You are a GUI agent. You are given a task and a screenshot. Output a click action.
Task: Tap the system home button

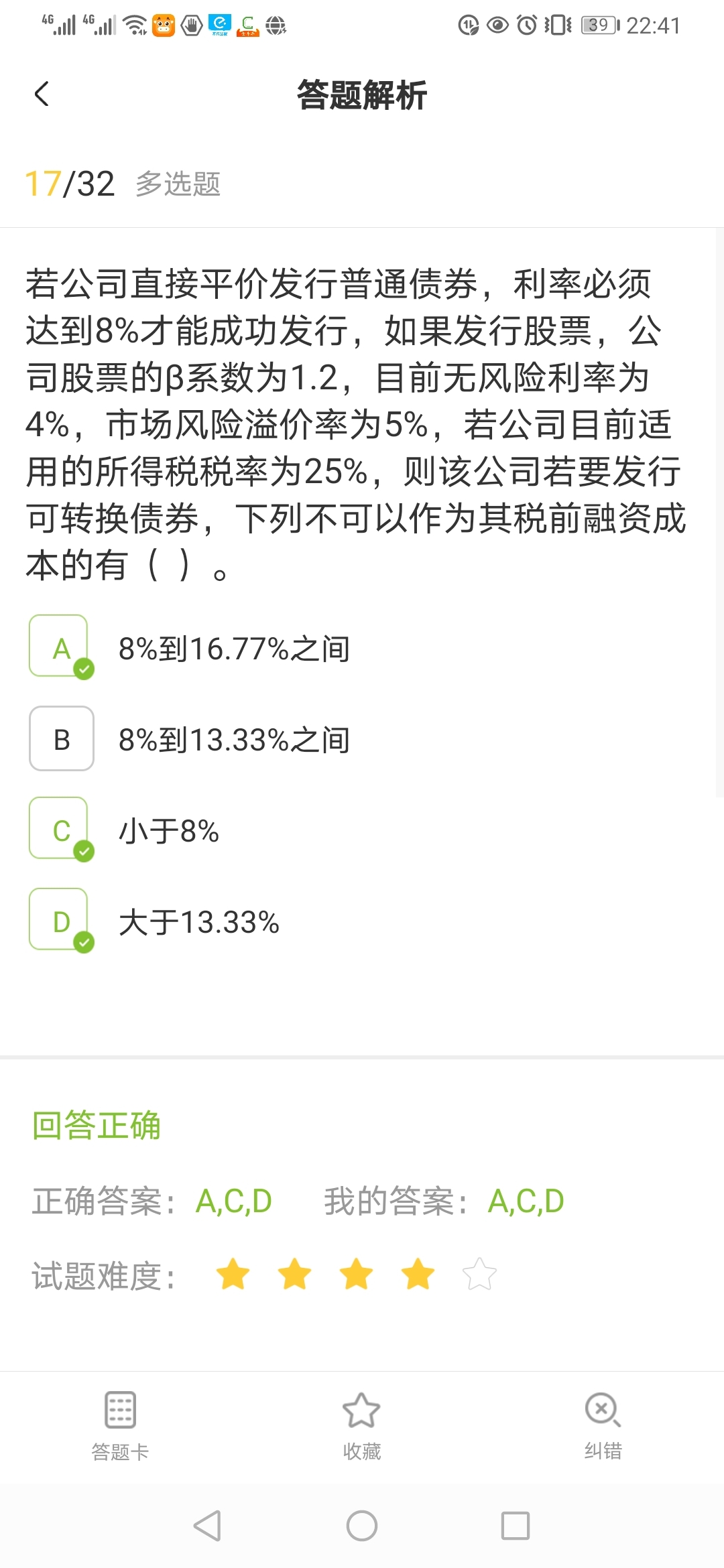point(362,1526)
